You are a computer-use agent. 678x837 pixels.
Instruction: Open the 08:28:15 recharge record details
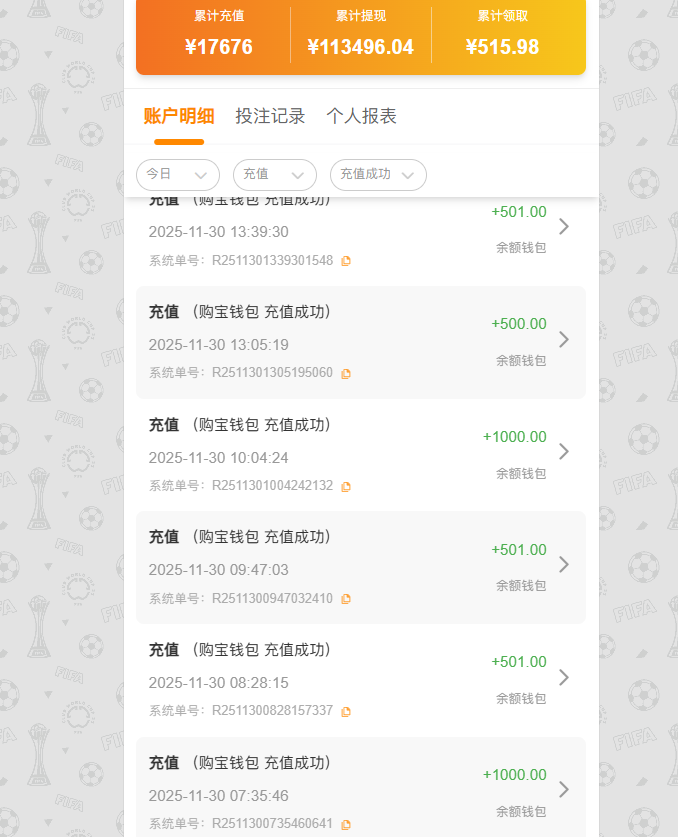(563, 678)
